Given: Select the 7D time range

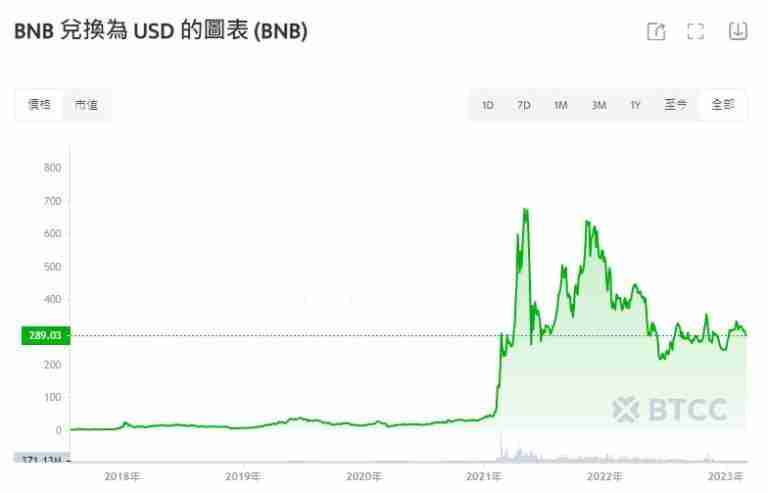Looking at the screenshot, I should (x=524, y=105).
